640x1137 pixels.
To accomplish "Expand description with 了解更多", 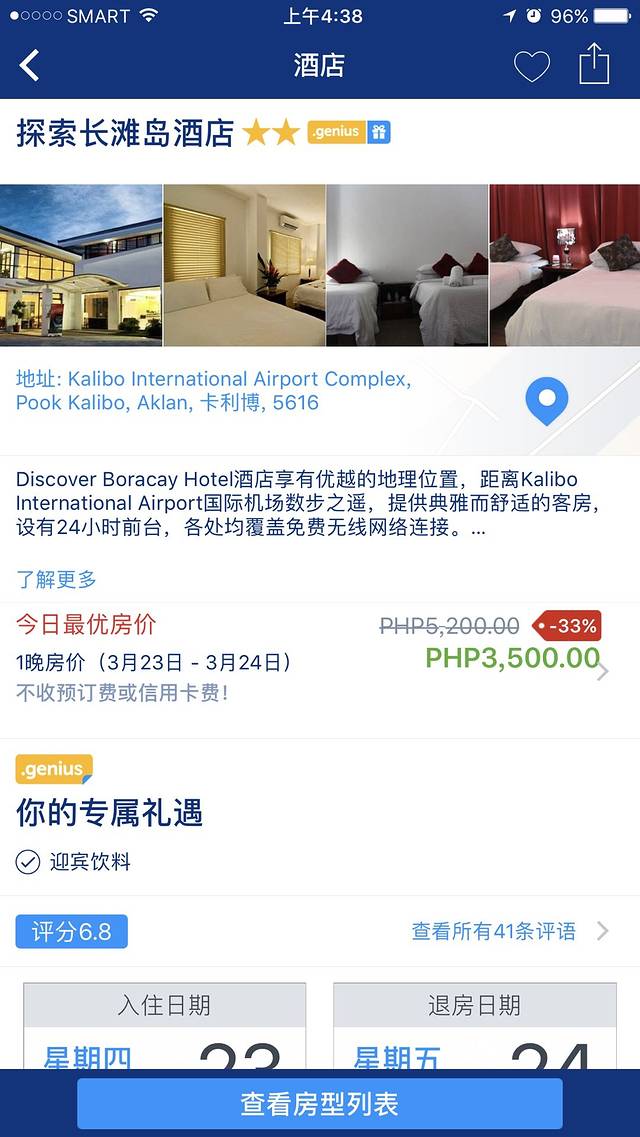I will (x=57, y=579).
